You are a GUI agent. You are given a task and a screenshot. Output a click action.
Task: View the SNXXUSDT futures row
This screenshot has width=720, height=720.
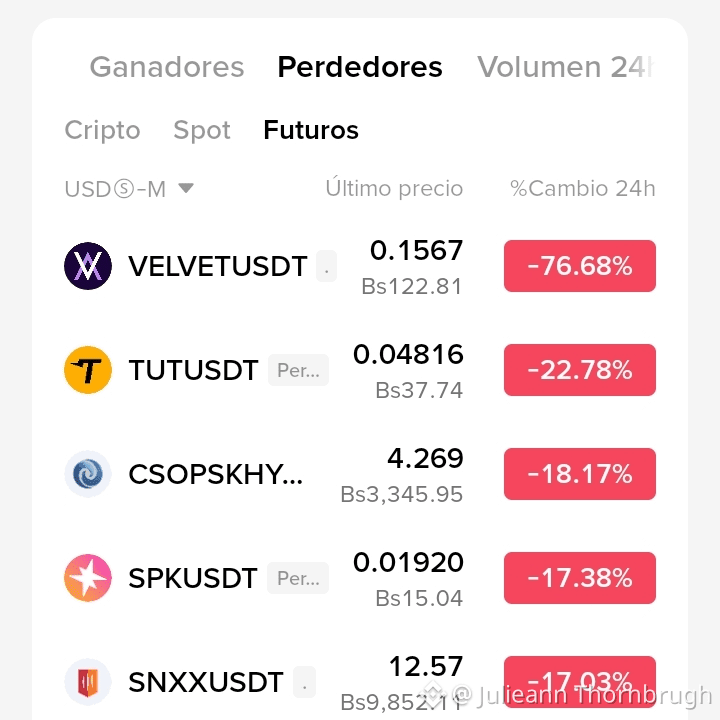pyautogui.click(x=360, y=682)
